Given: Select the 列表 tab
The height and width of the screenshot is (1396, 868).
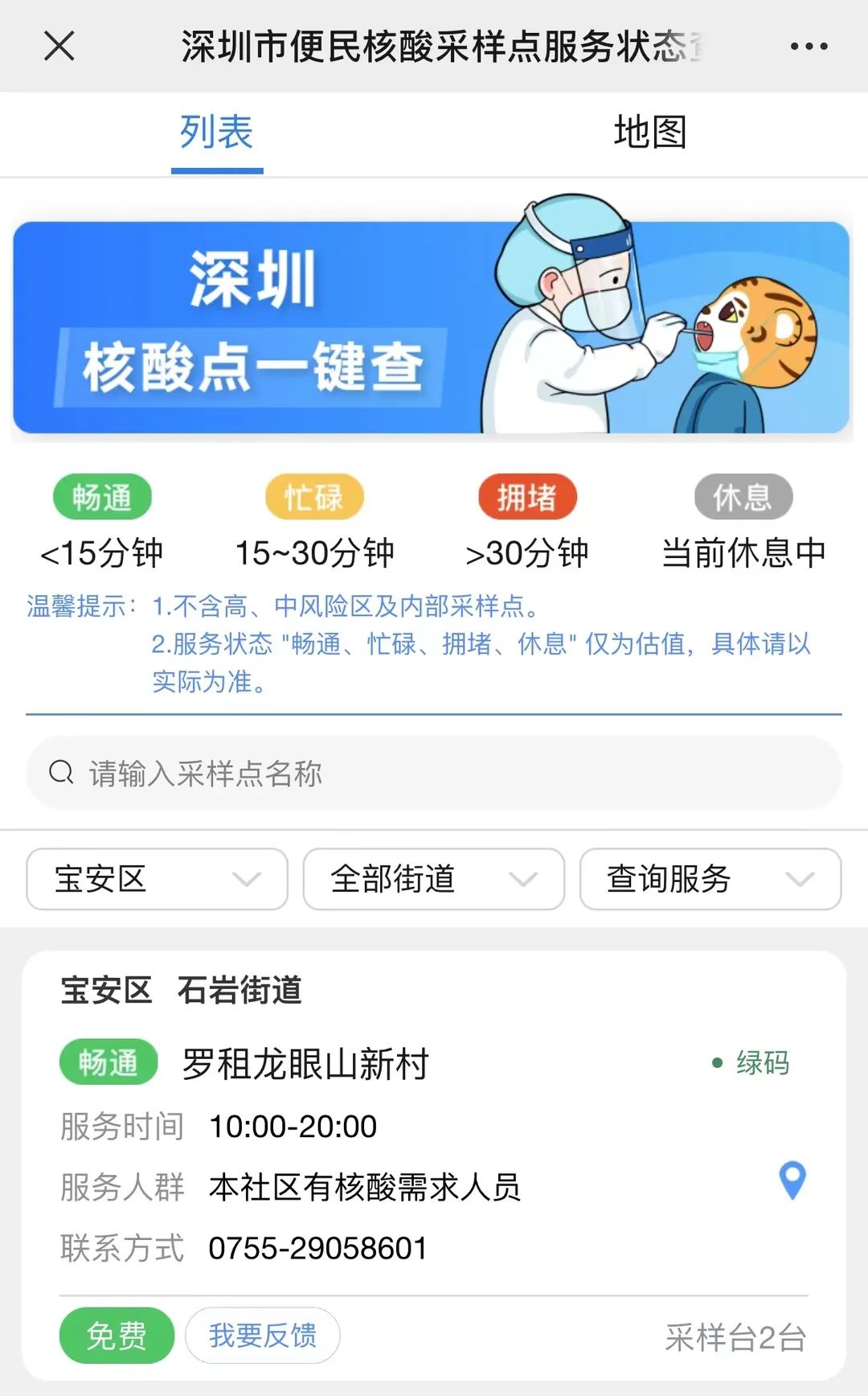Looking at the screenshot, I should point(217,132).
